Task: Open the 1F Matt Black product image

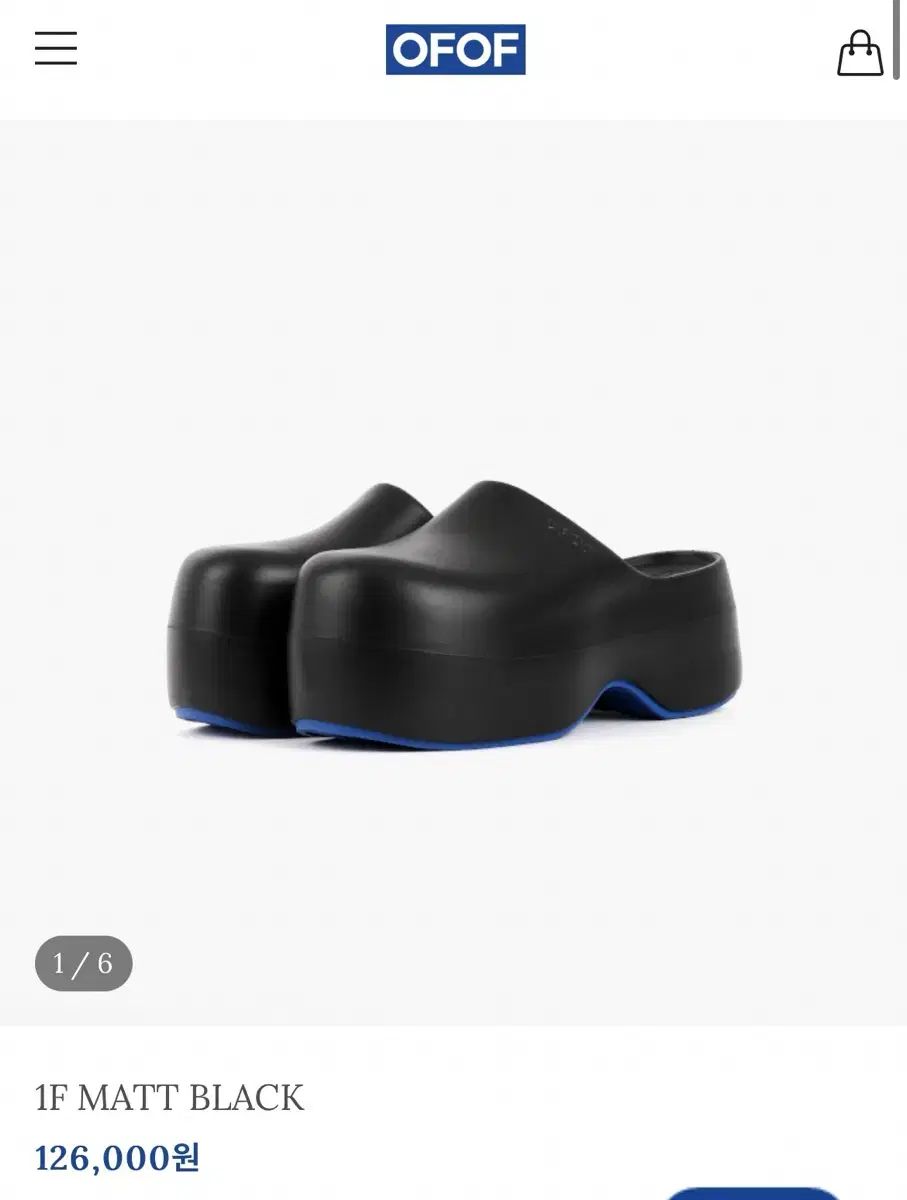Action: [x=455, y=612]
